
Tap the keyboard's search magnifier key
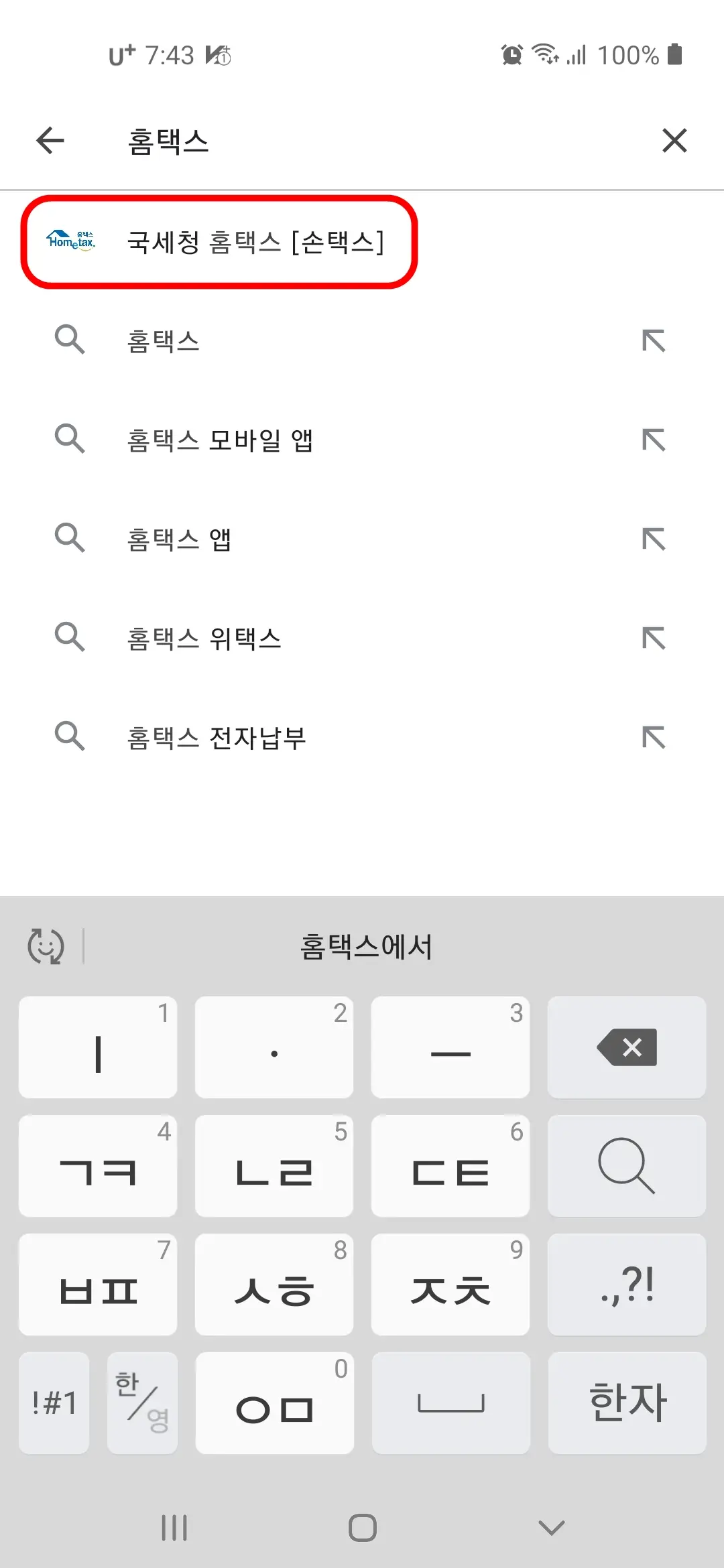click(x=625, y=1166)
